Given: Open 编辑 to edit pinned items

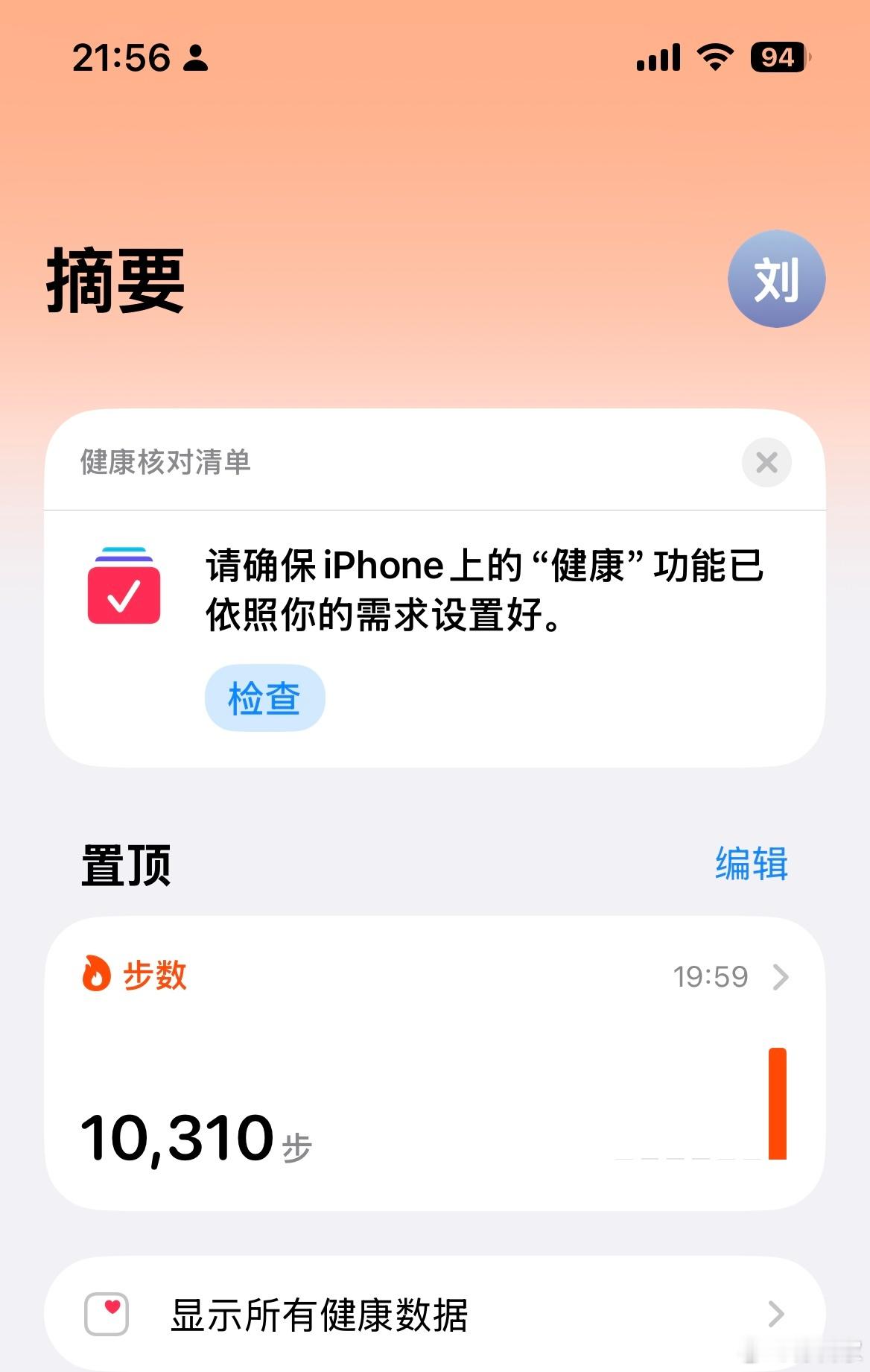Looking at the screenshot, I should click(x=752, y=864).
